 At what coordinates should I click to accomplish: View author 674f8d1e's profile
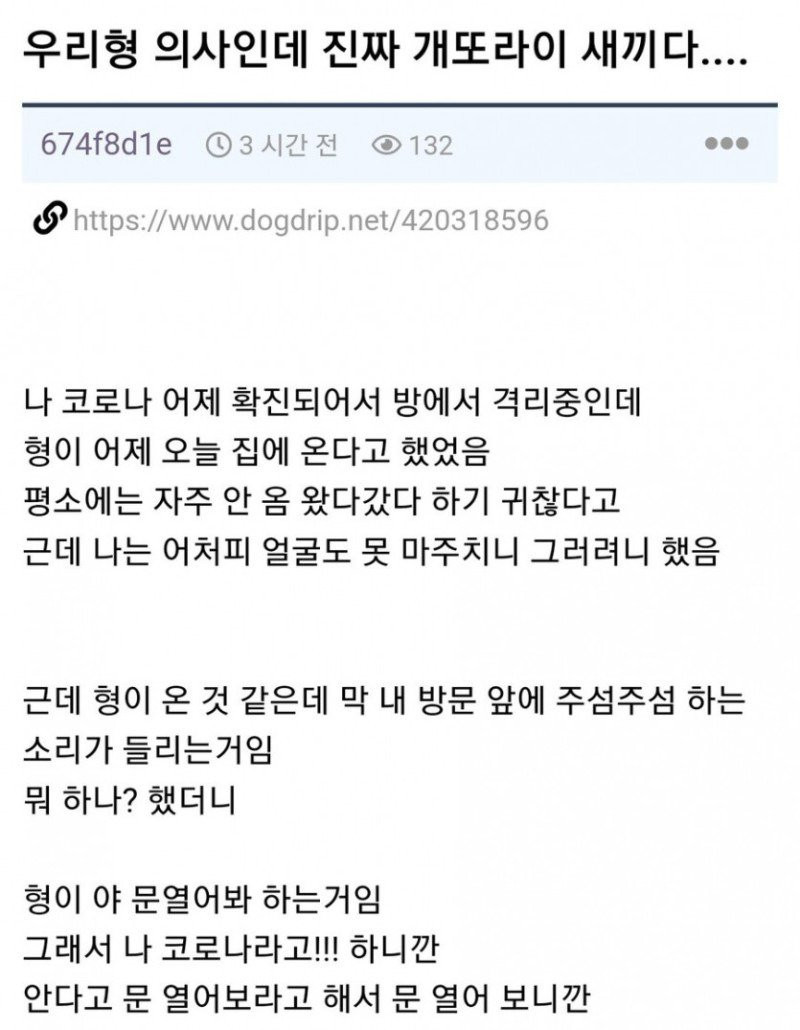106,144
